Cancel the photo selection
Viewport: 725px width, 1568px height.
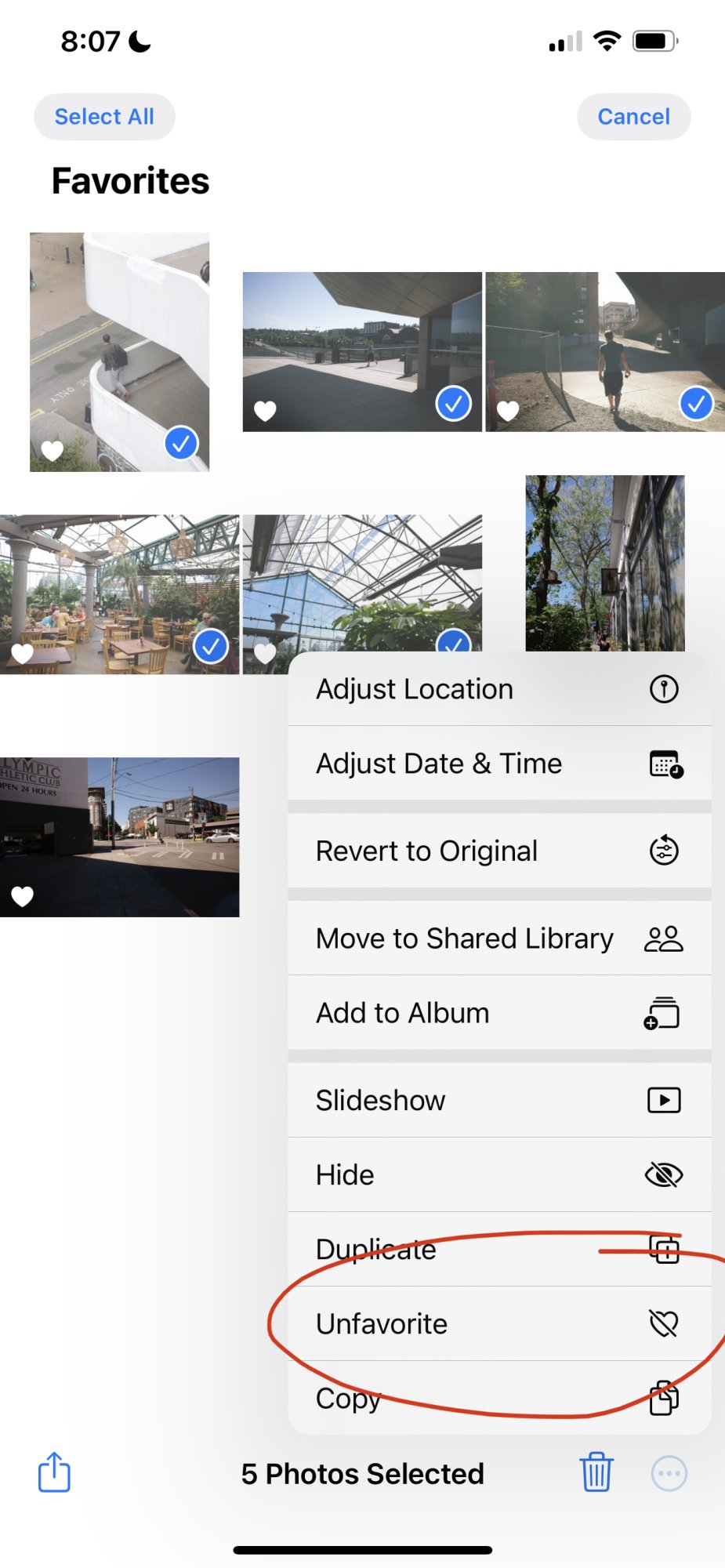(633, 117)
